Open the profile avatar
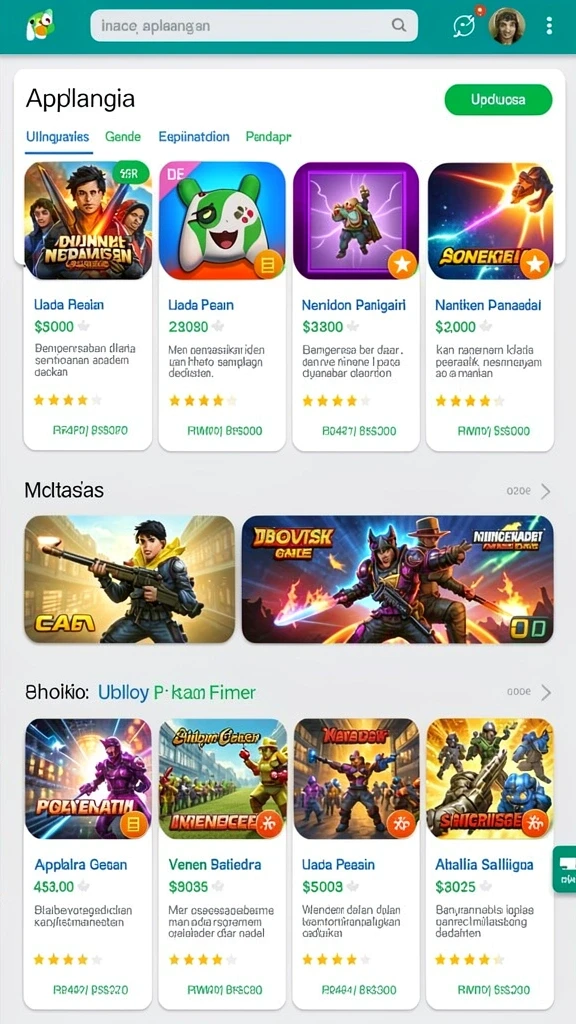Screen dimensions: 576x1024 point(507,26)
